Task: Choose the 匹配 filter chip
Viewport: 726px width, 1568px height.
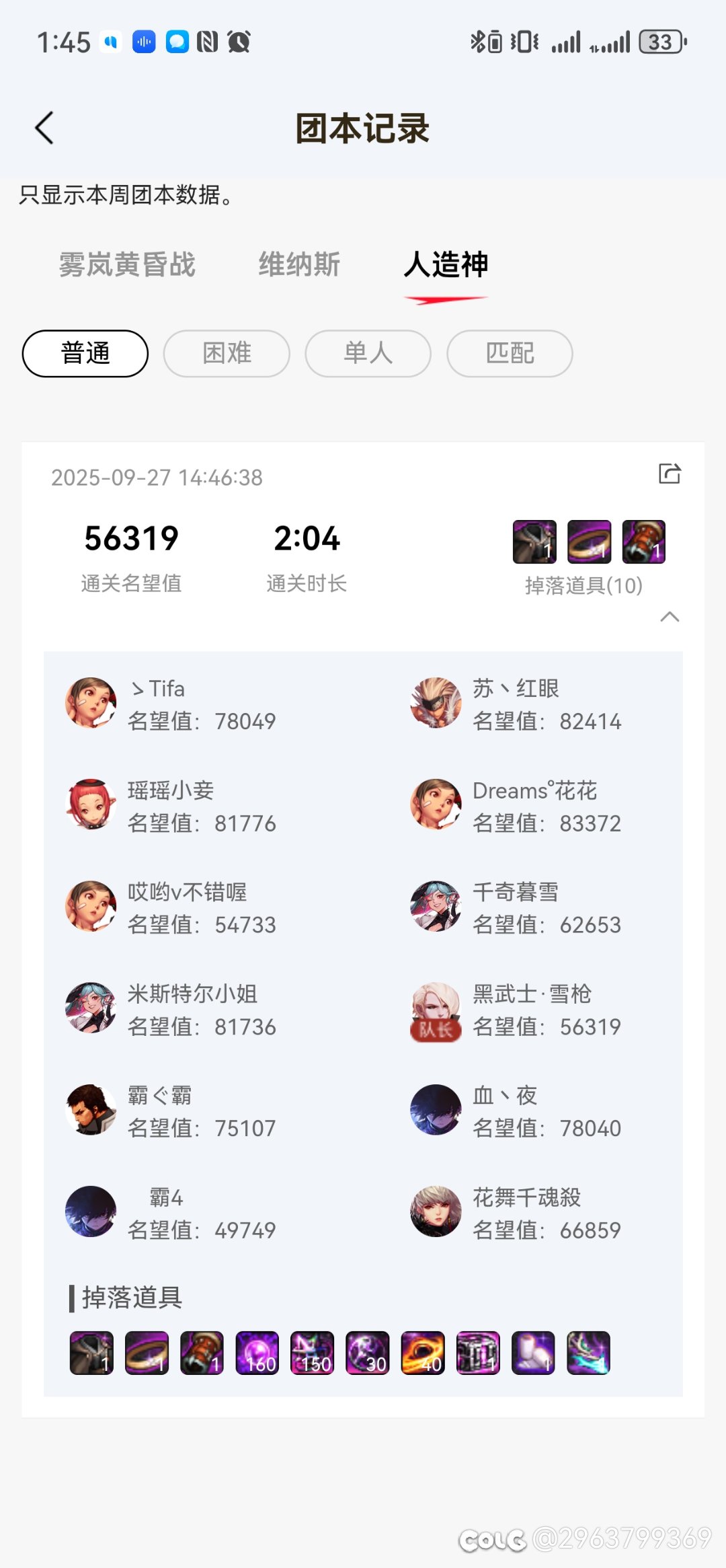Action: (510, 353)
